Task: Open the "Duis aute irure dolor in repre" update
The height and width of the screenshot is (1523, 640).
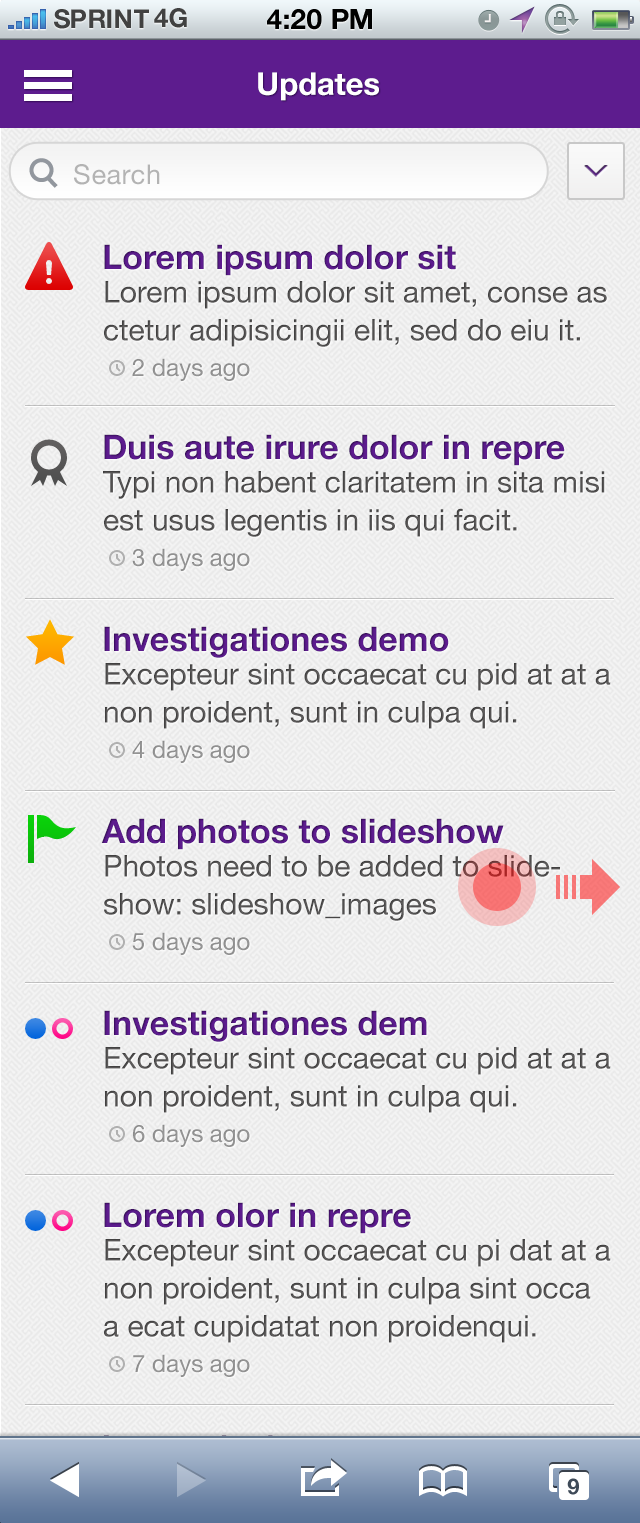Action: point(333,448)
